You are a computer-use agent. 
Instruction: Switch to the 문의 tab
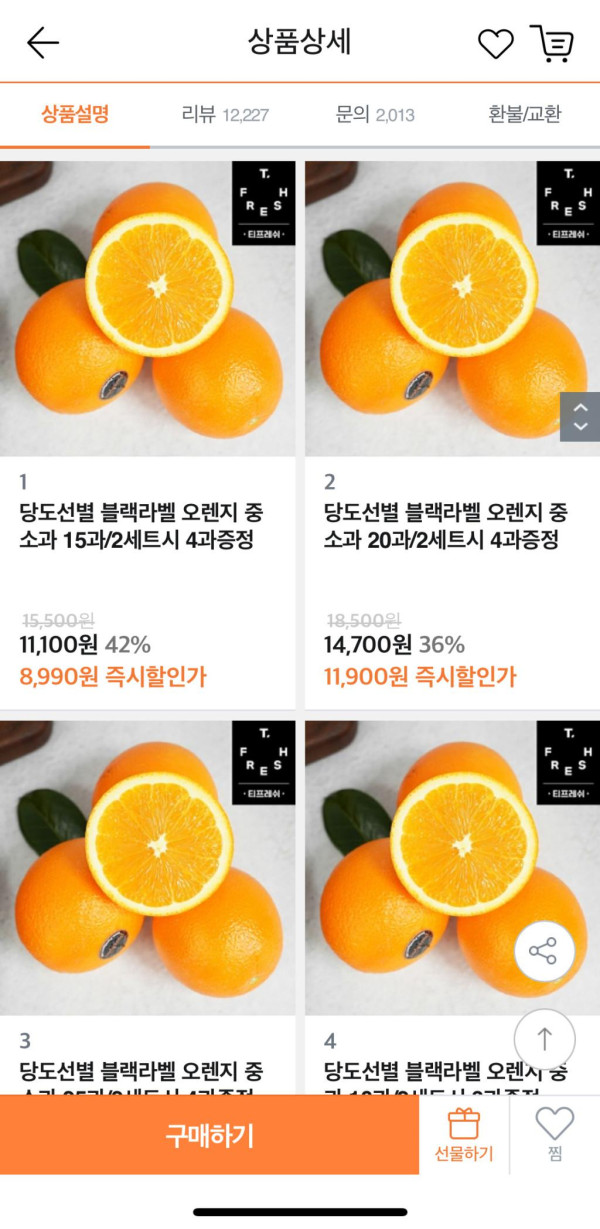coord(375,114)
